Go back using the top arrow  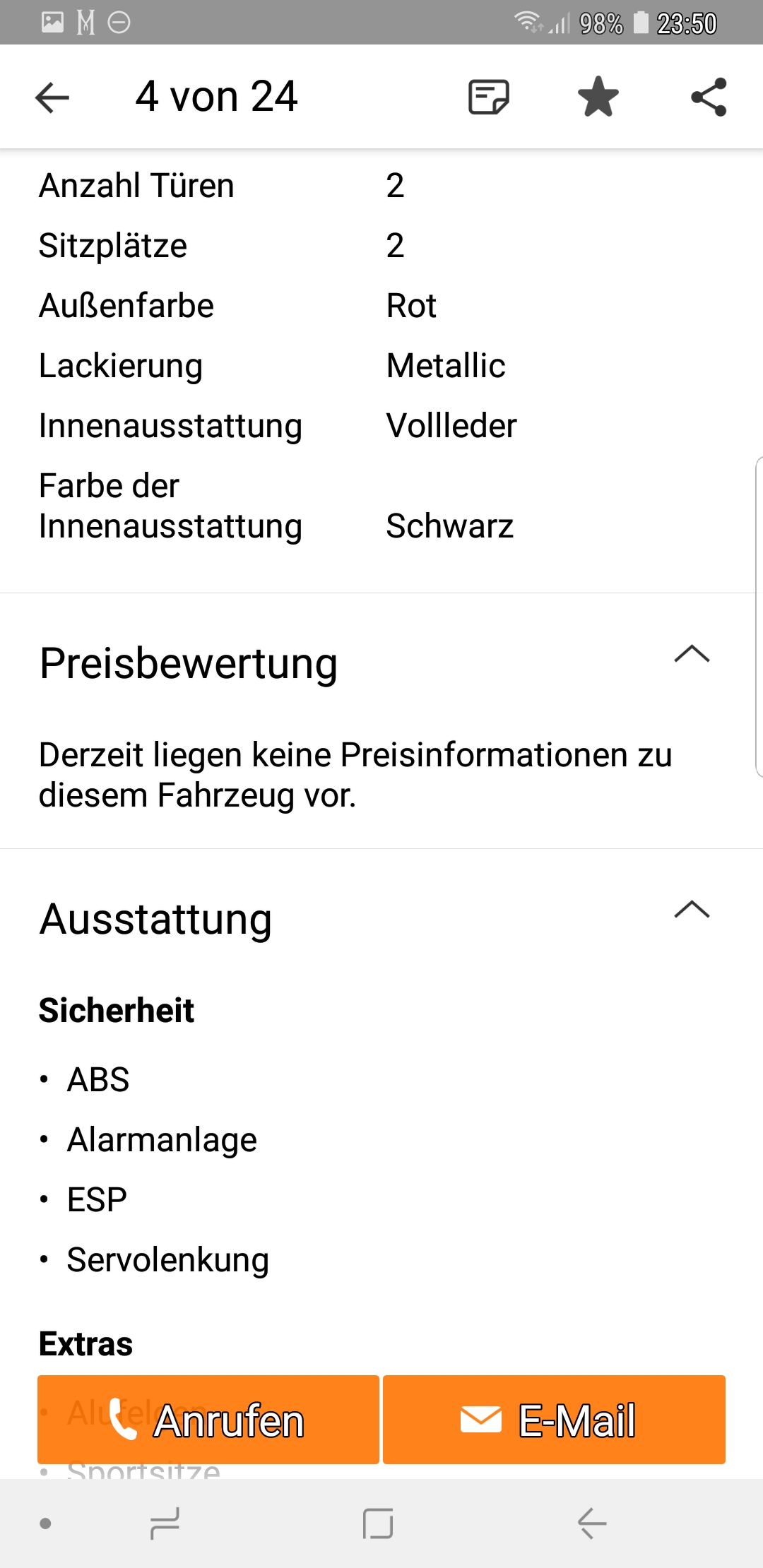pos(52,97)
